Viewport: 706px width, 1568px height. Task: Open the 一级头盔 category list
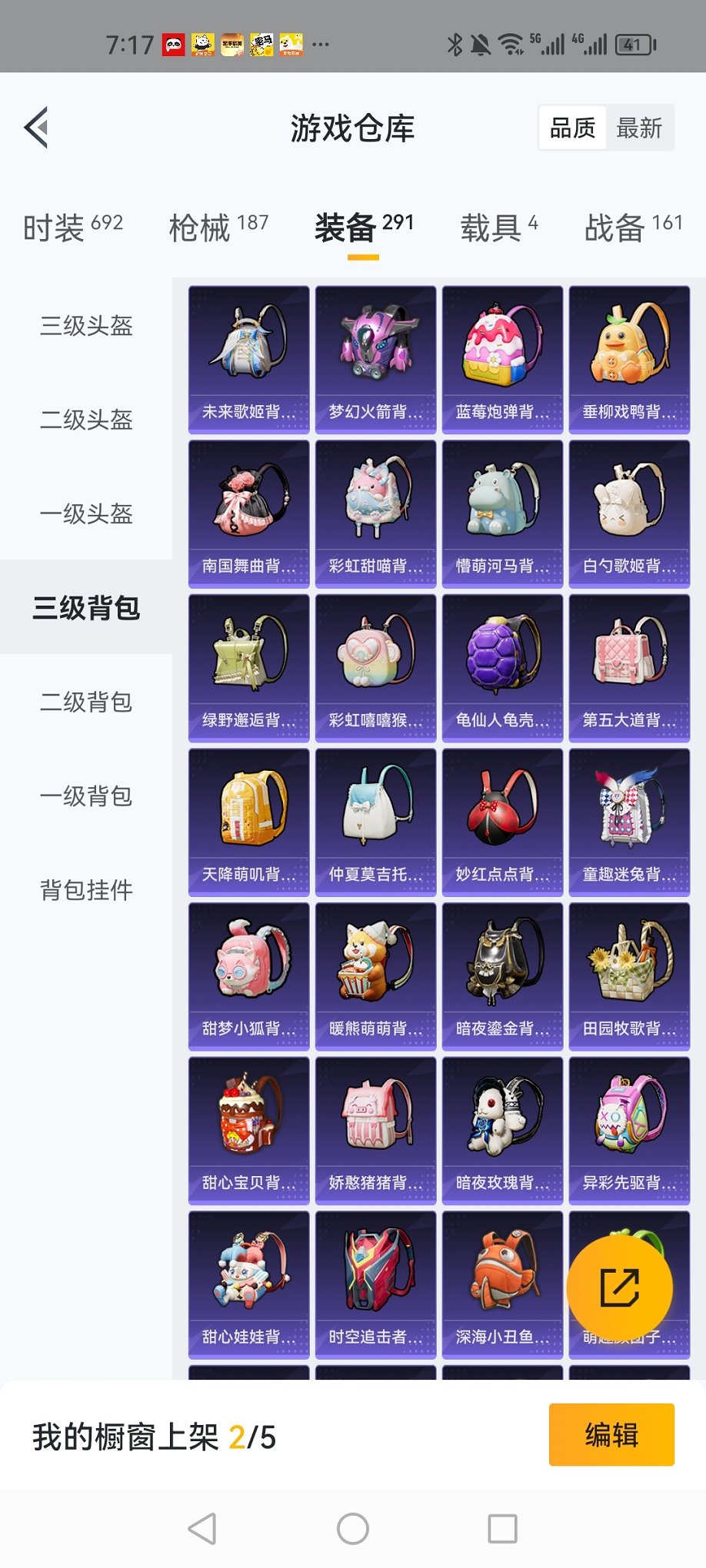point(85,513)
